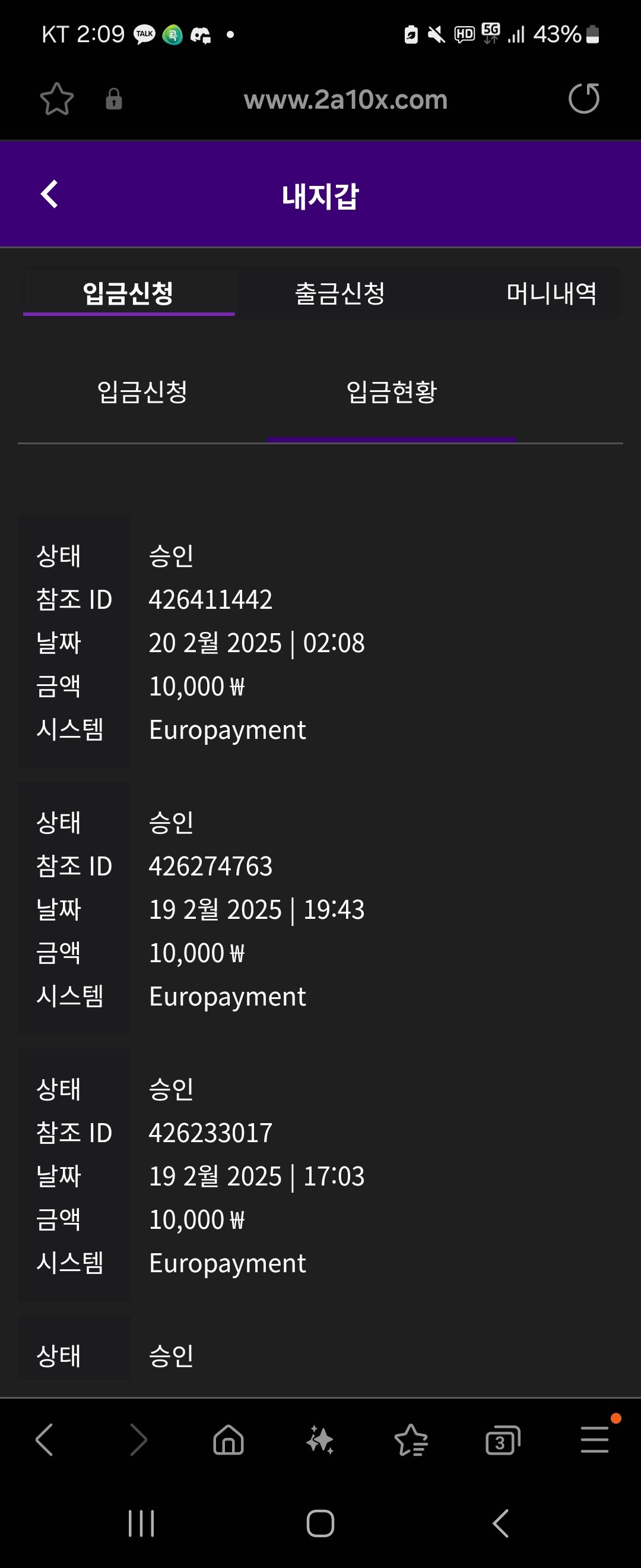Switch to the 출금신청 tab
641x1568 pixels.
[339, 293]
